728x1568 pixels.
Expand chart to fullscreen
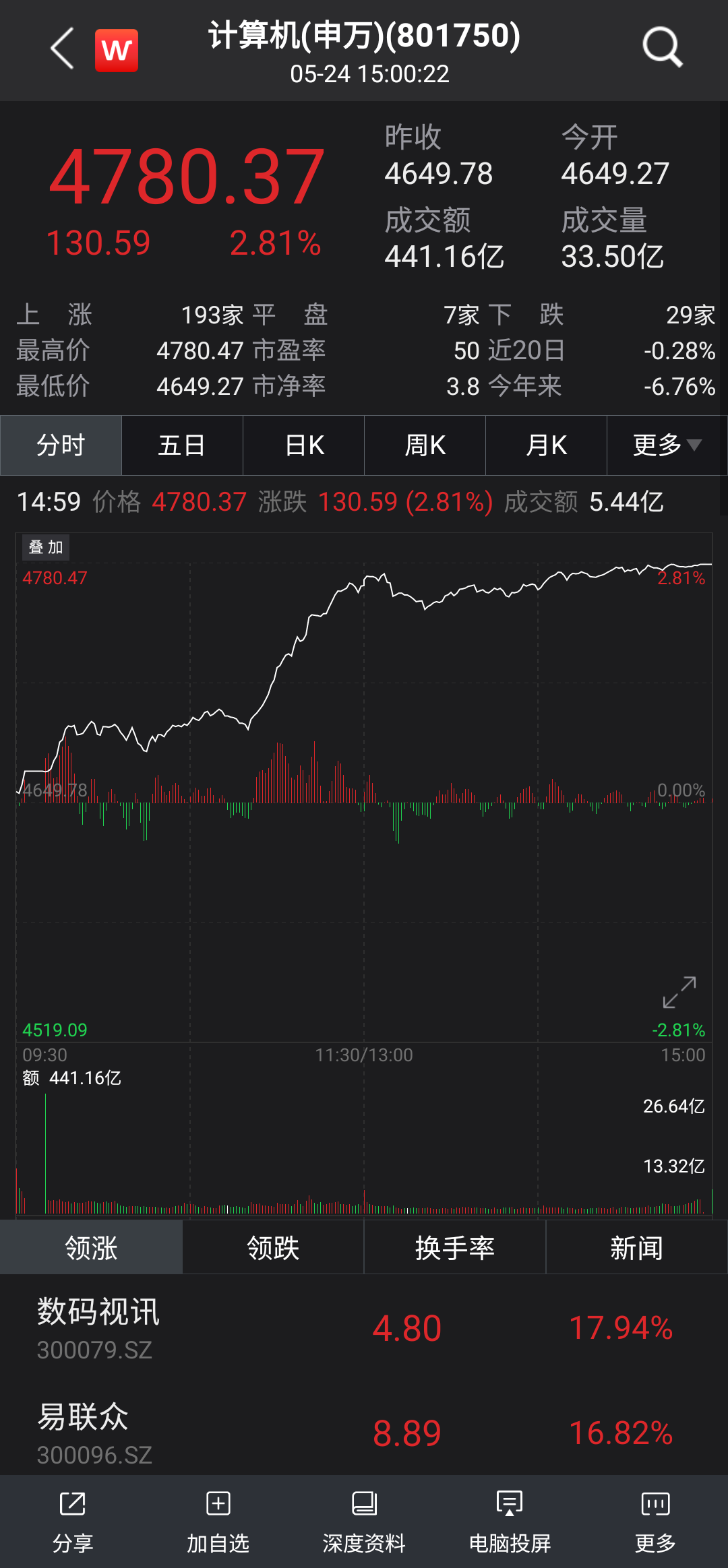(679, 993)
